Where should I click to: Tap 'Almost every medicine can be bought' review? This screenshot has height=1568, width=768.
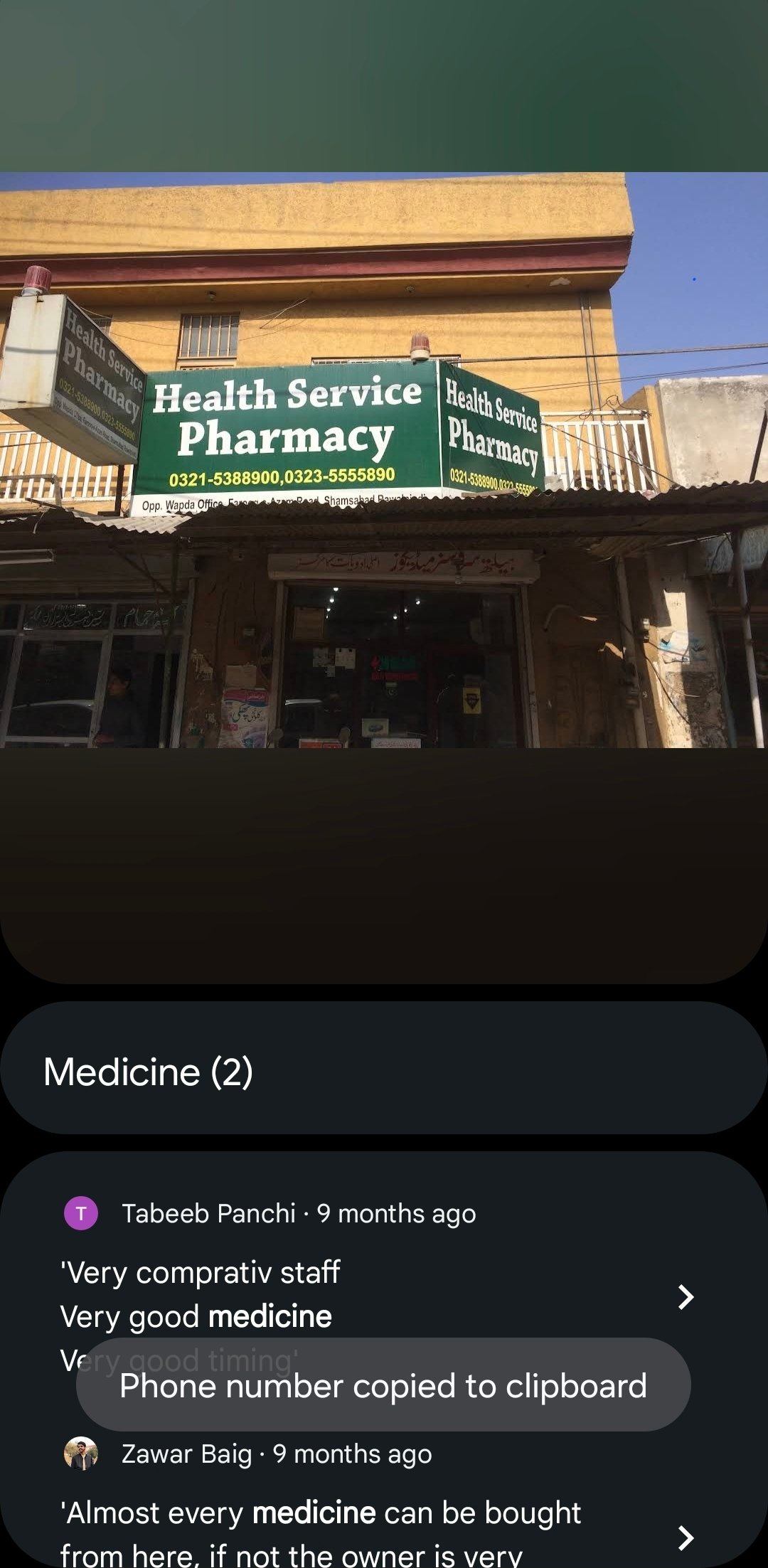pos(320,1513)
